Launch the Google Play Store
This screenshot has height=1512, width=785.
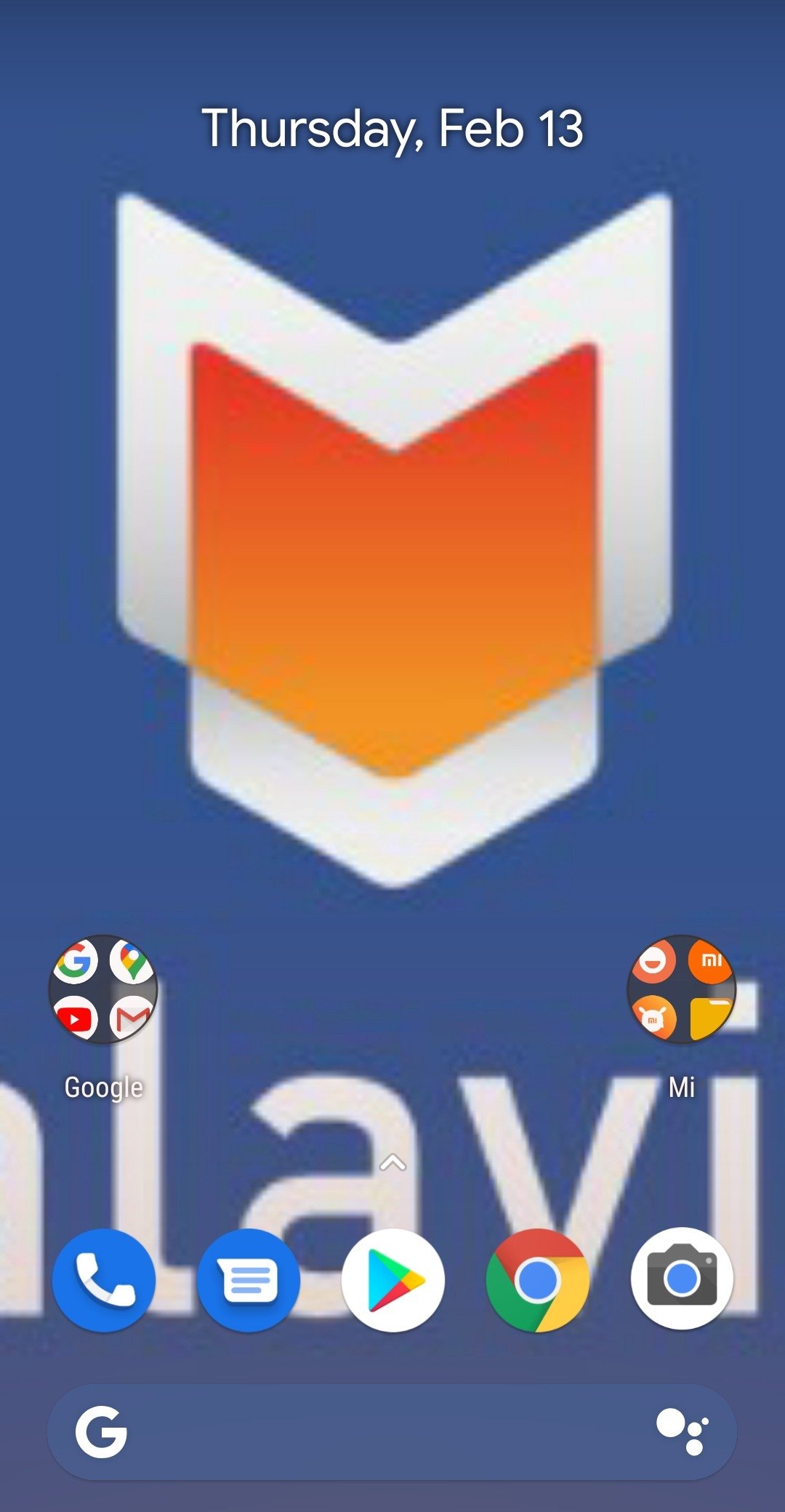pos(392,1280)
